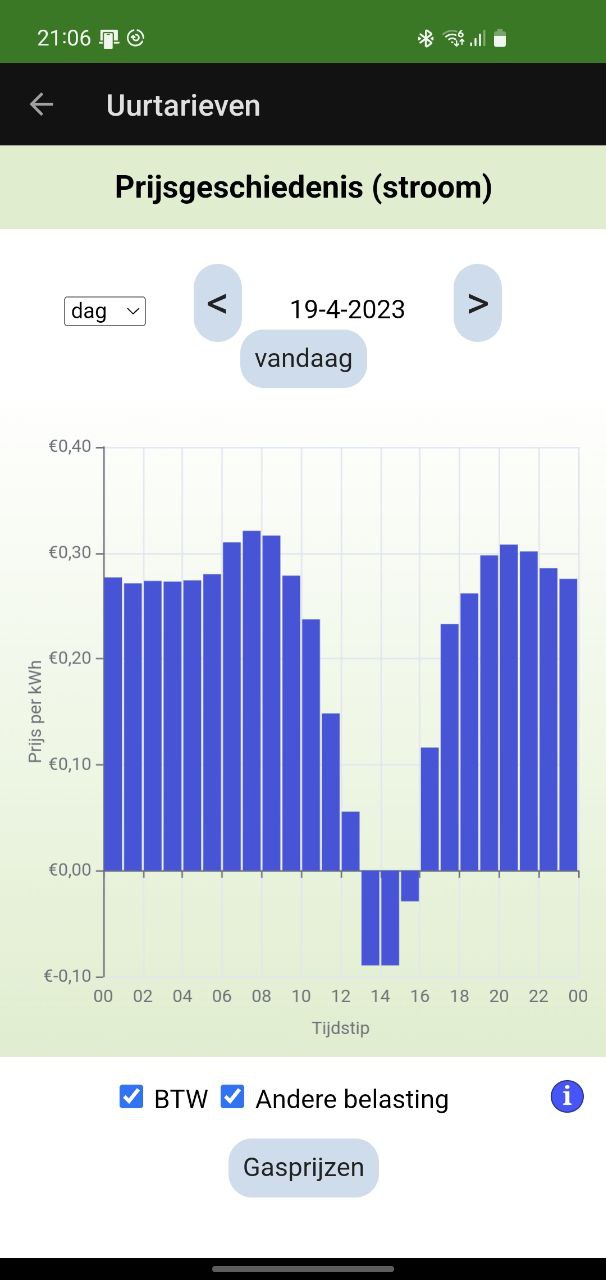Uncheck the 'Andere belasting' checkbox
The width and height of the screenshot is (606, 1280).
point(232,1097)
